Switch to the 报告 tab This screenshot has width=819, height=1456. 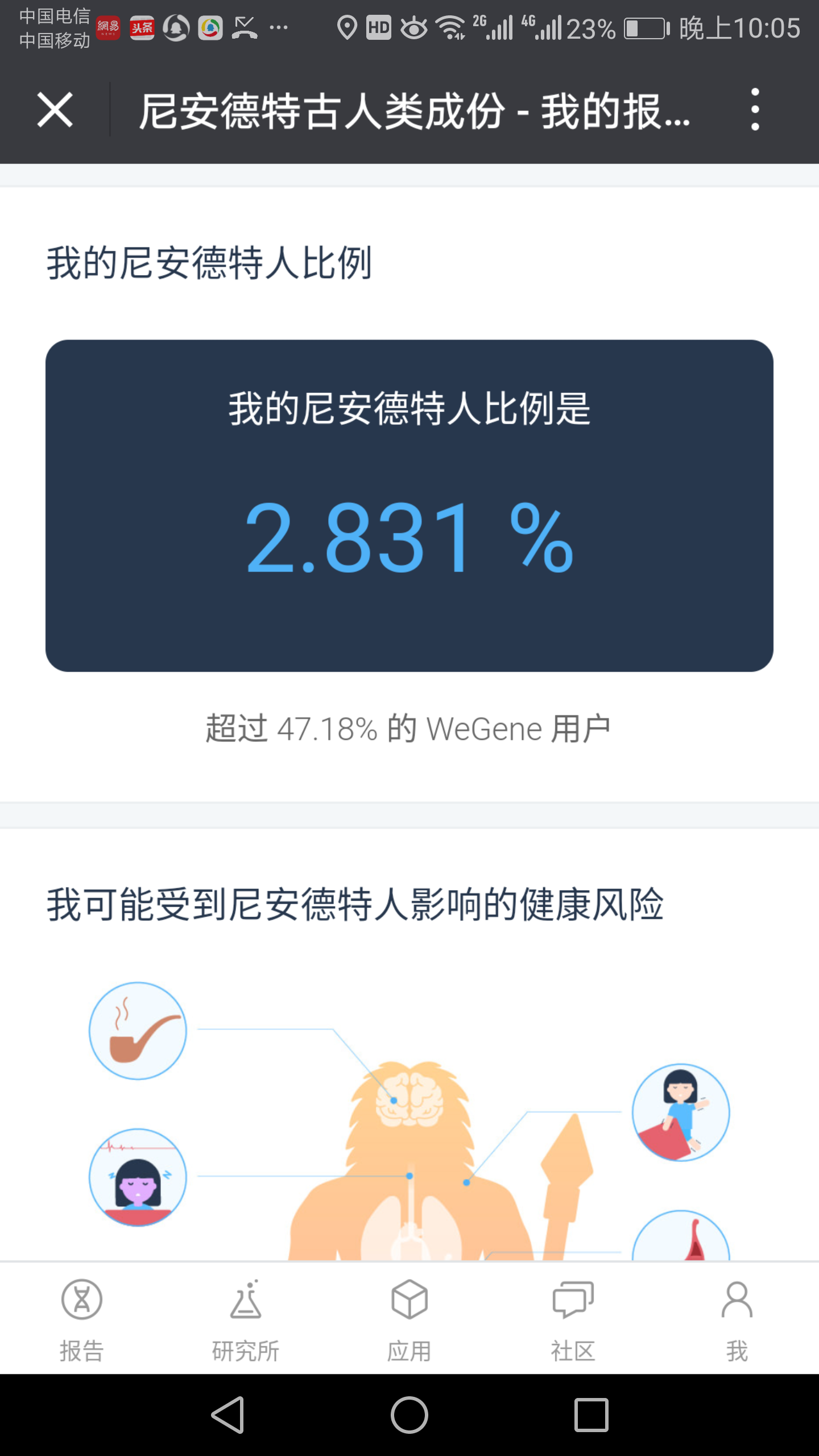tap(82, 1320)
